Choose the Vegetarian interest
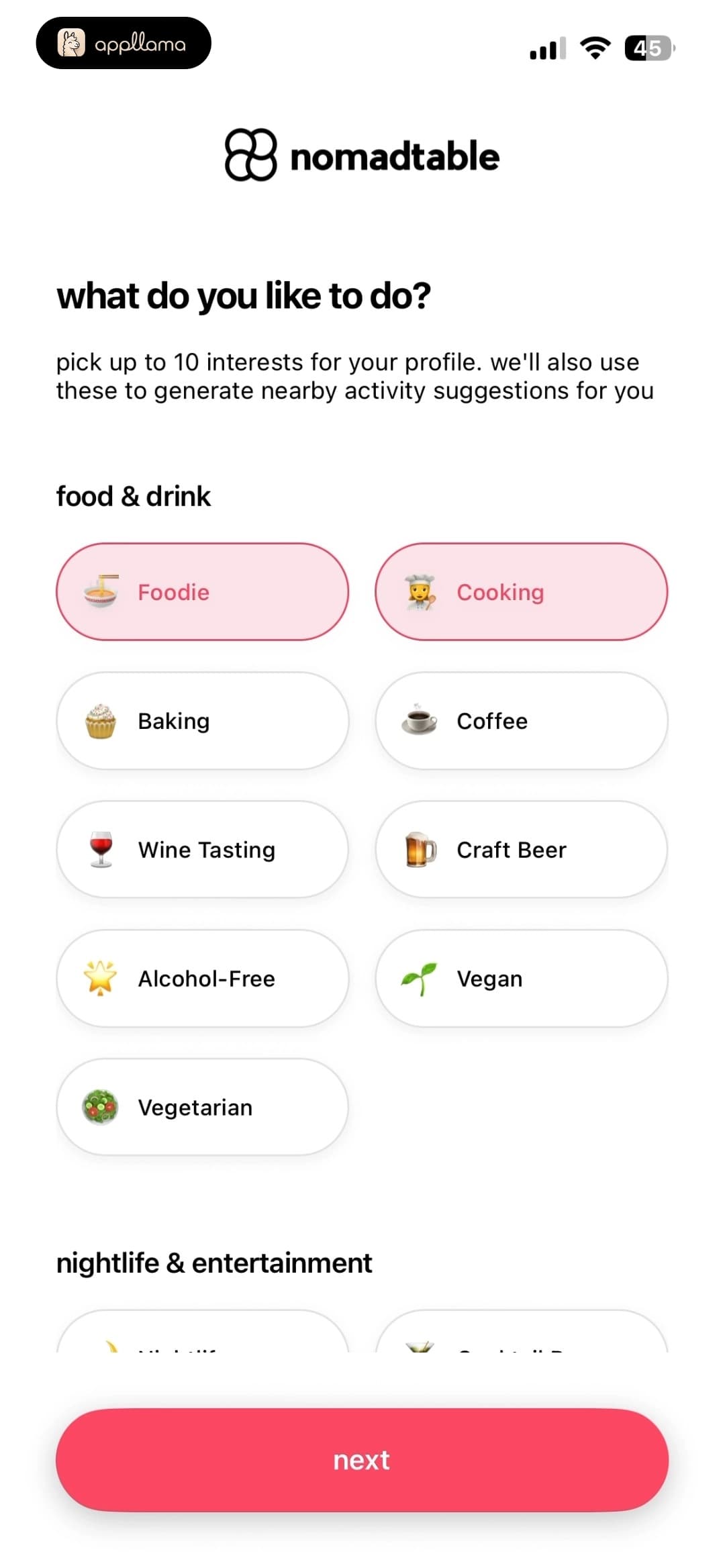Viewport: 725px width, 1568px height. pos(202,1107)
